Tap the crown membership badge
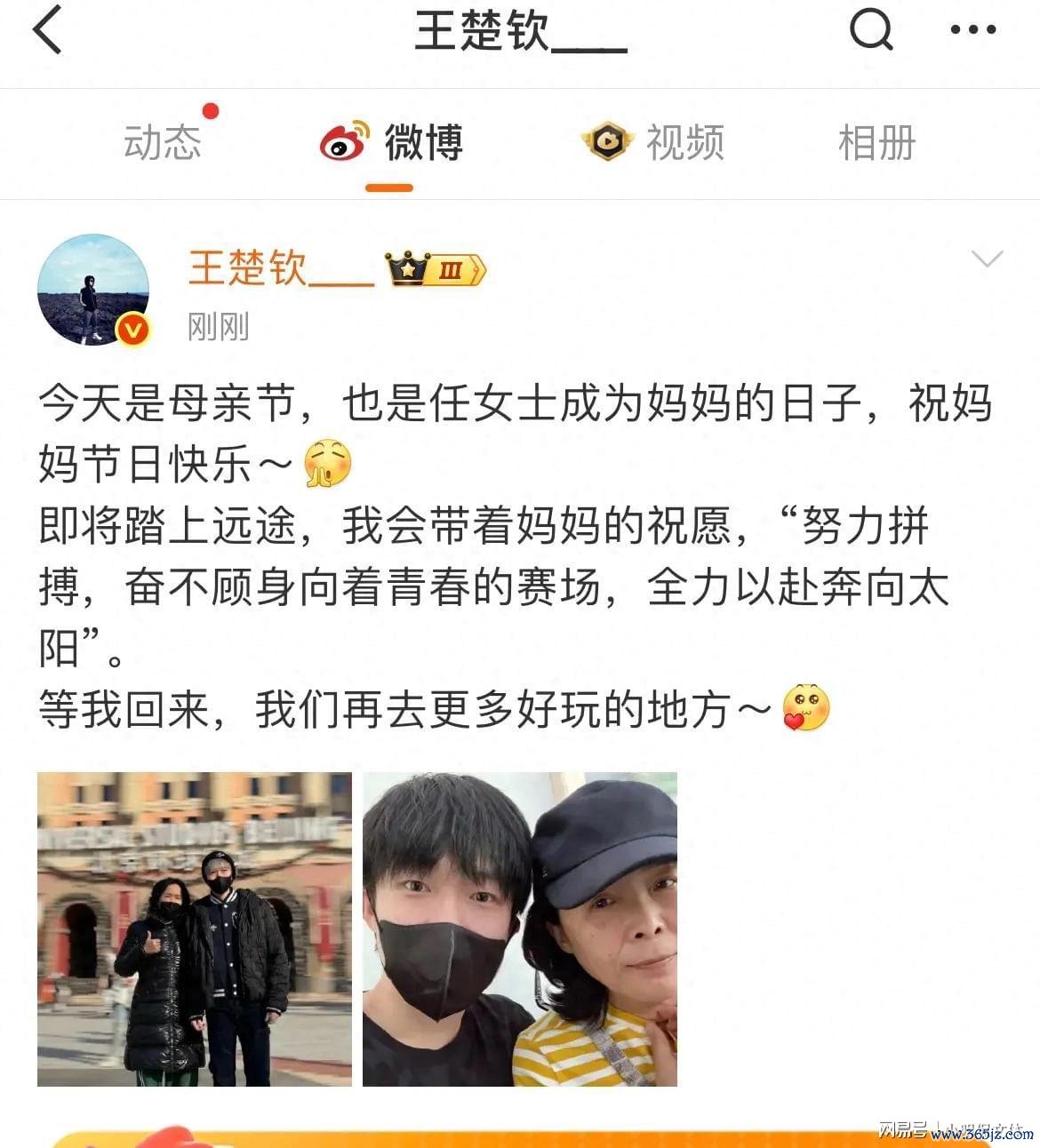 pos(436,268)
